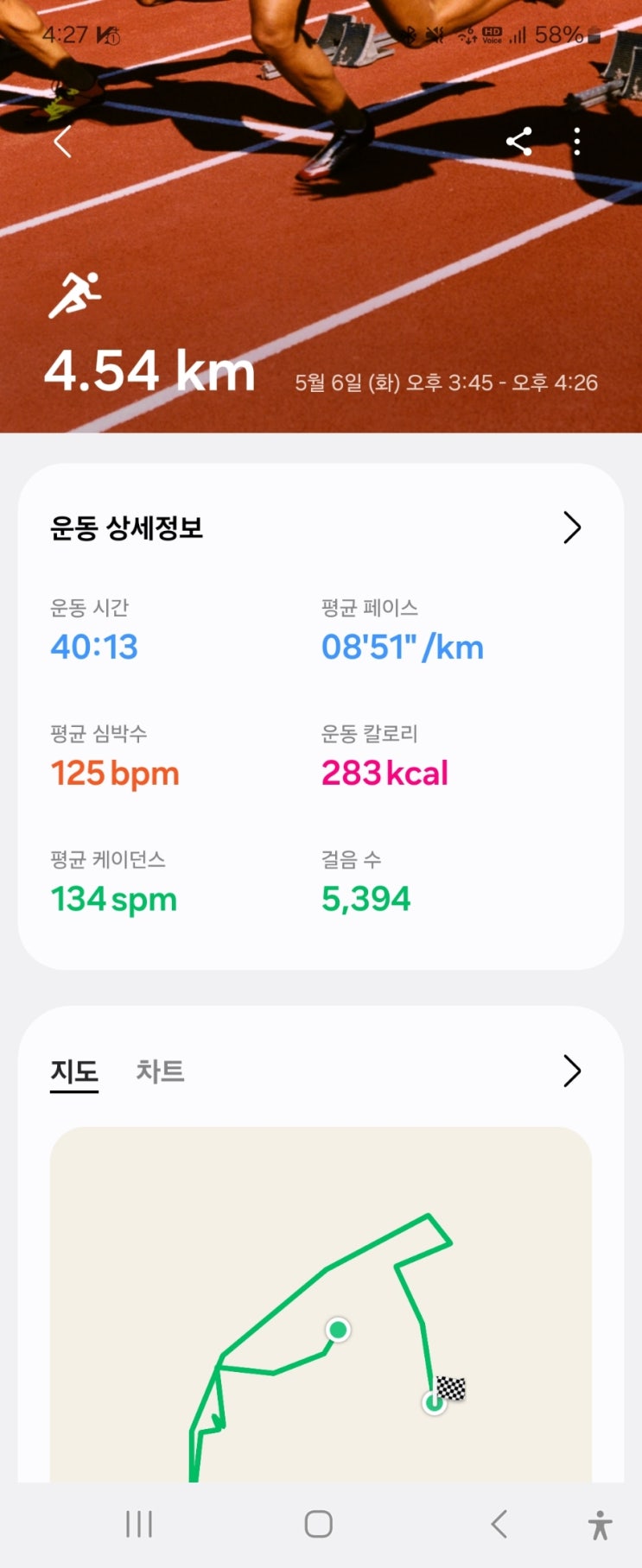Go back using the top-left arrow
The image size is (642, 1568).
coord(62,142)
